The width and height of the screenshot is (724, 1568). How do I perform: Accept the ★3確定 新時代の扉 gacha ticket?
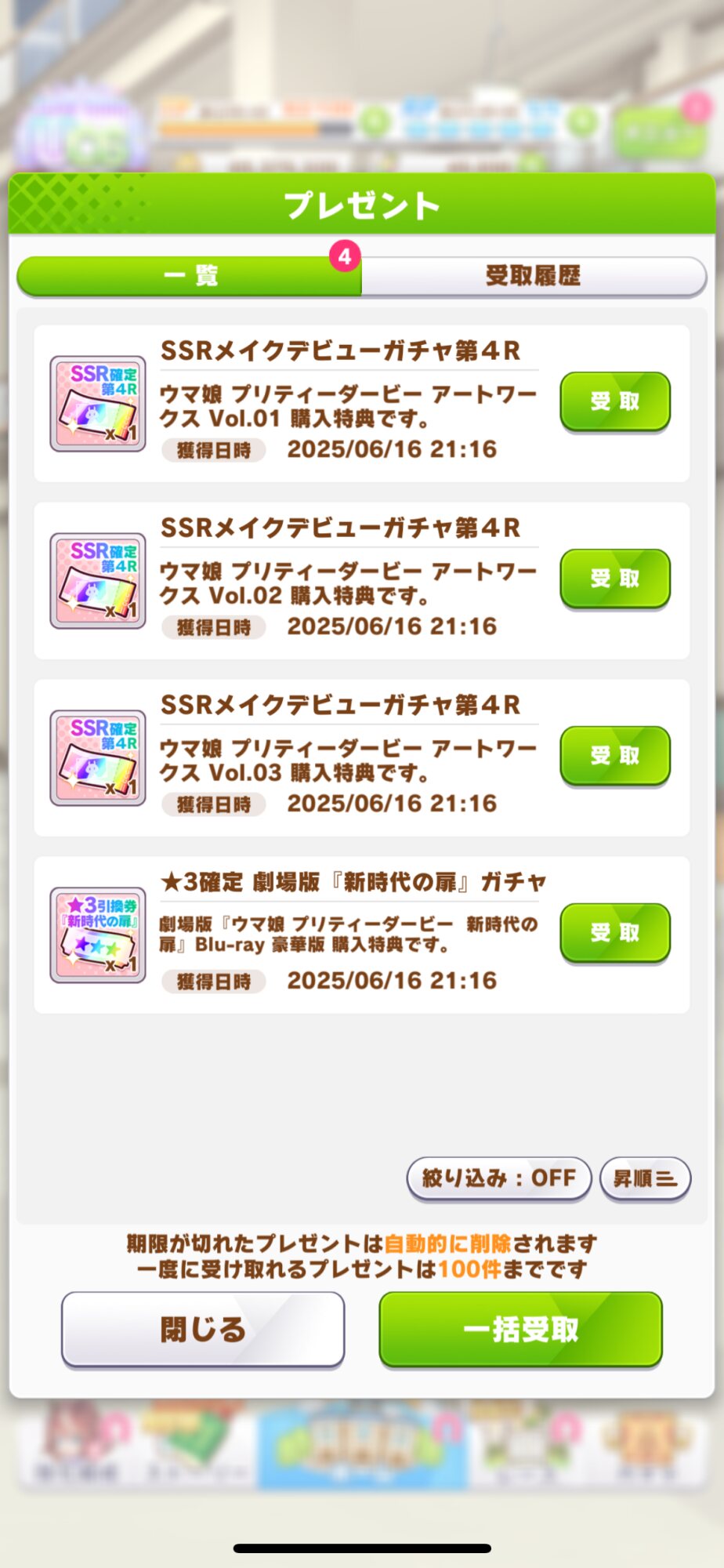point(615,933)
